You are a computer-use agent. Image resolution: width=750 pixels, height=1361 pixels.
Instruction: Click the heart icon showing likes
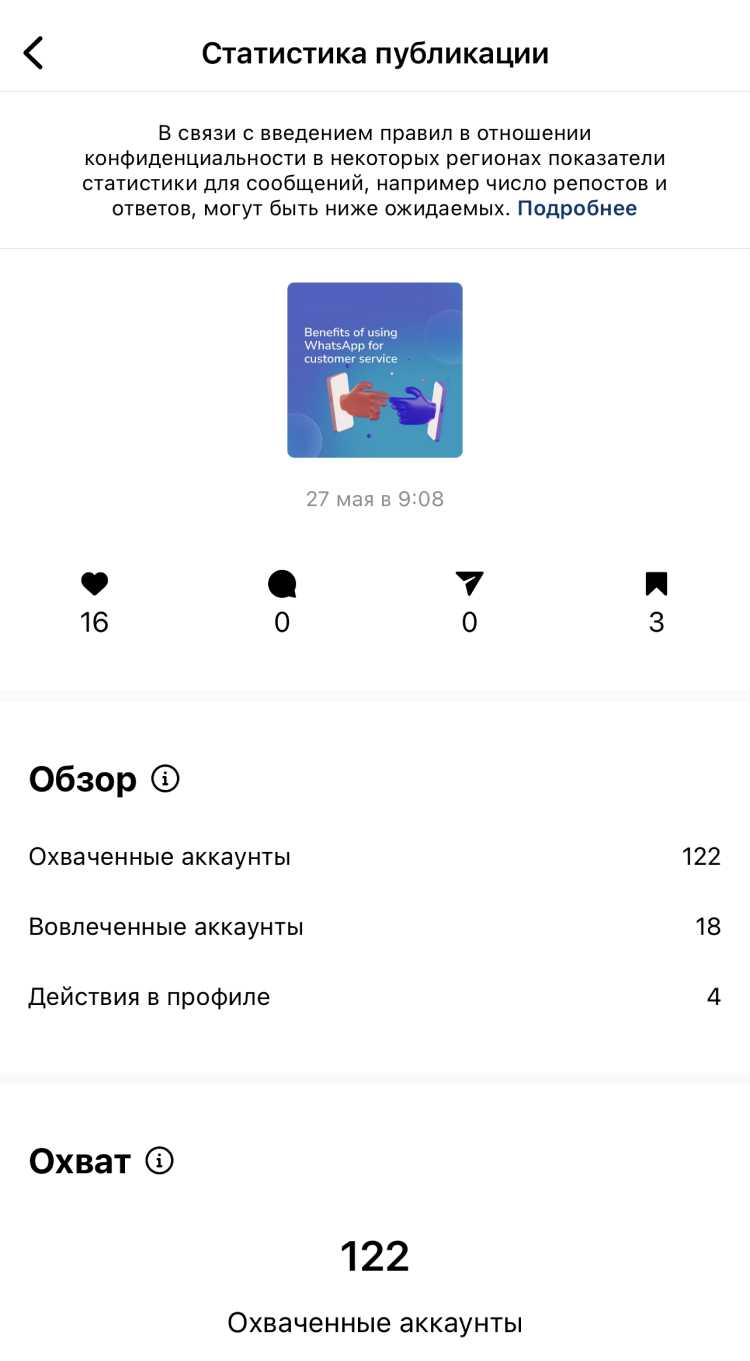(94, 584)
